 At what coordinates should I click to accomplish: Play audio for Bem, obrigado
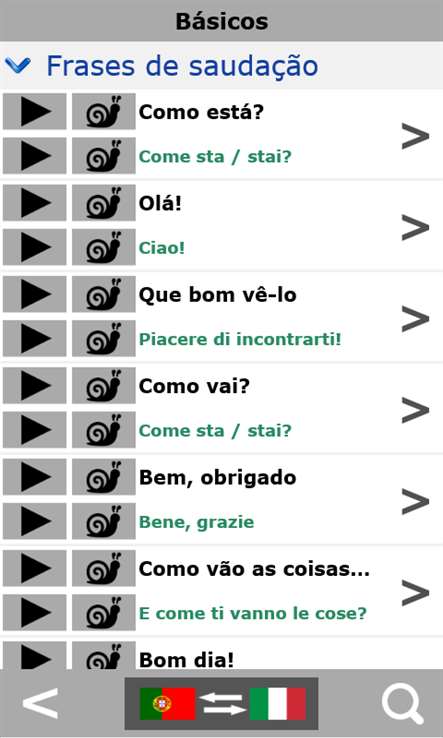click(x=34, y=477)
